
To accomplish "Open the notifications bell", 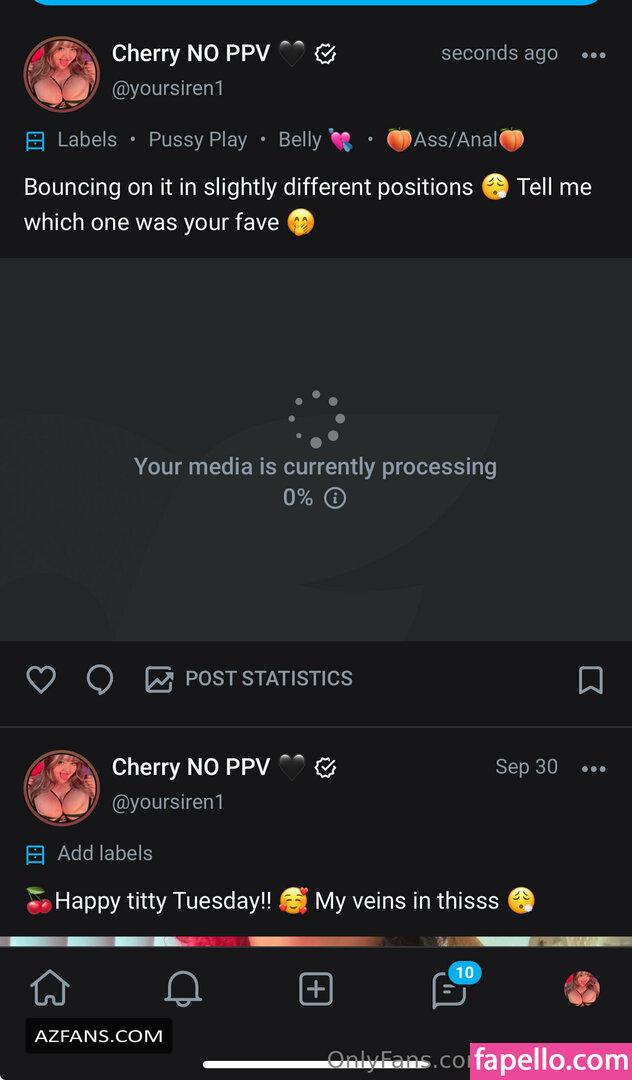I will pyautogui.click(x=182, y=989).
